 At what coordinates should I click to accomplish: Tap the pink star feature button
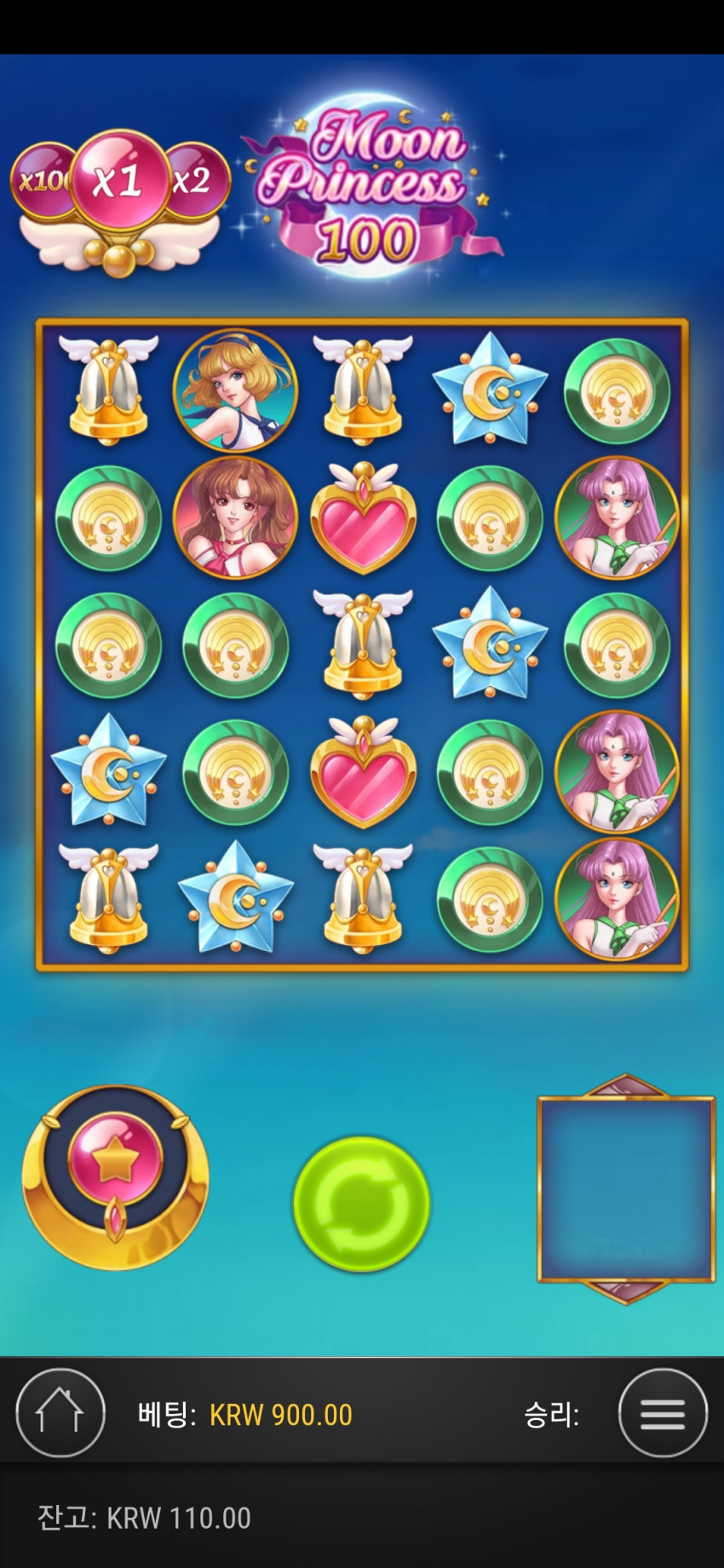coord(115,1164)
